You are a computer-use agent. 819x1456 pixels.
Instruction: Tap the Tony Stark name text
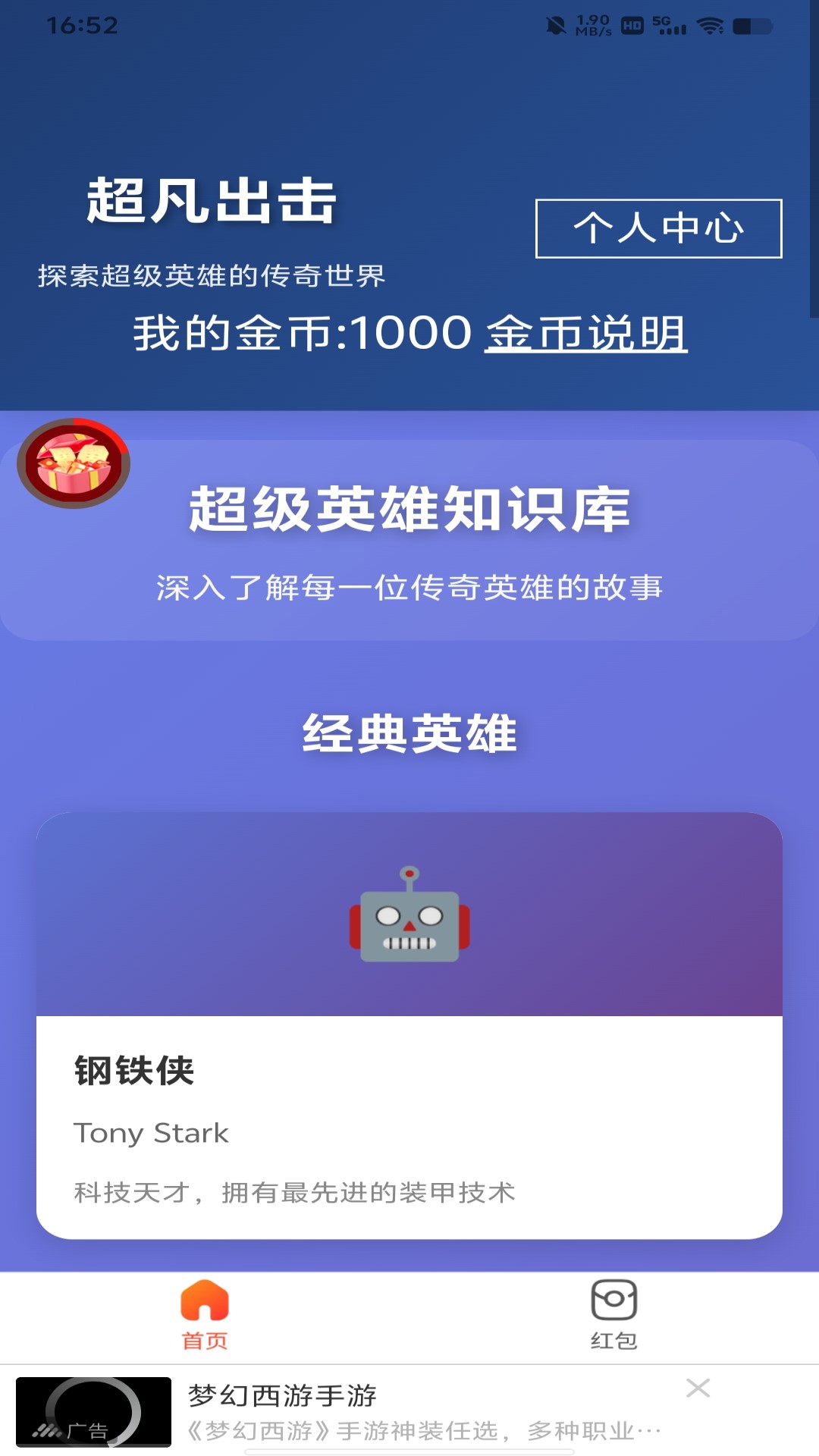pyautogui.click(x=152, y=1134)
